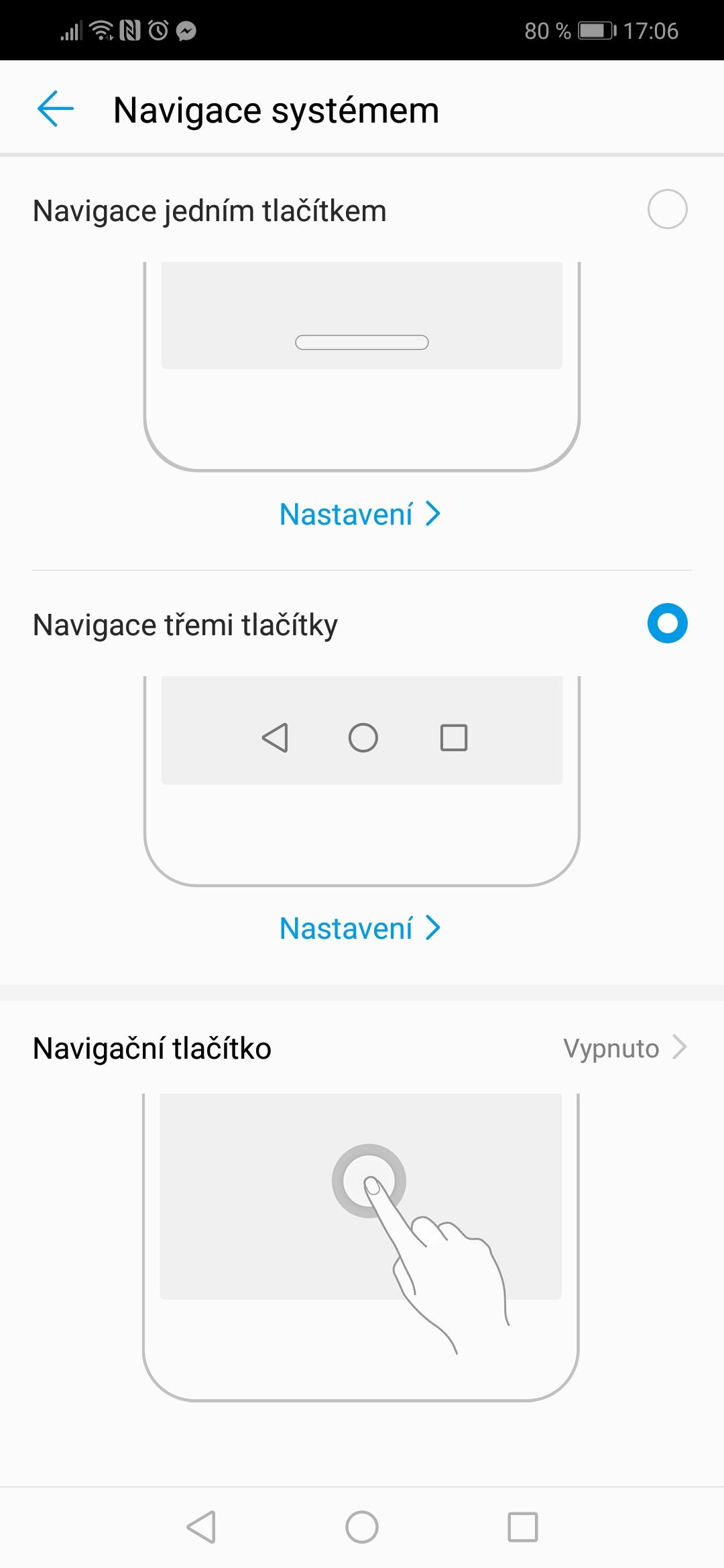Select Navigace třemi tlačítky radio button
The image size is (724, 1568).
pyautogui.click(x=667, y=623)
